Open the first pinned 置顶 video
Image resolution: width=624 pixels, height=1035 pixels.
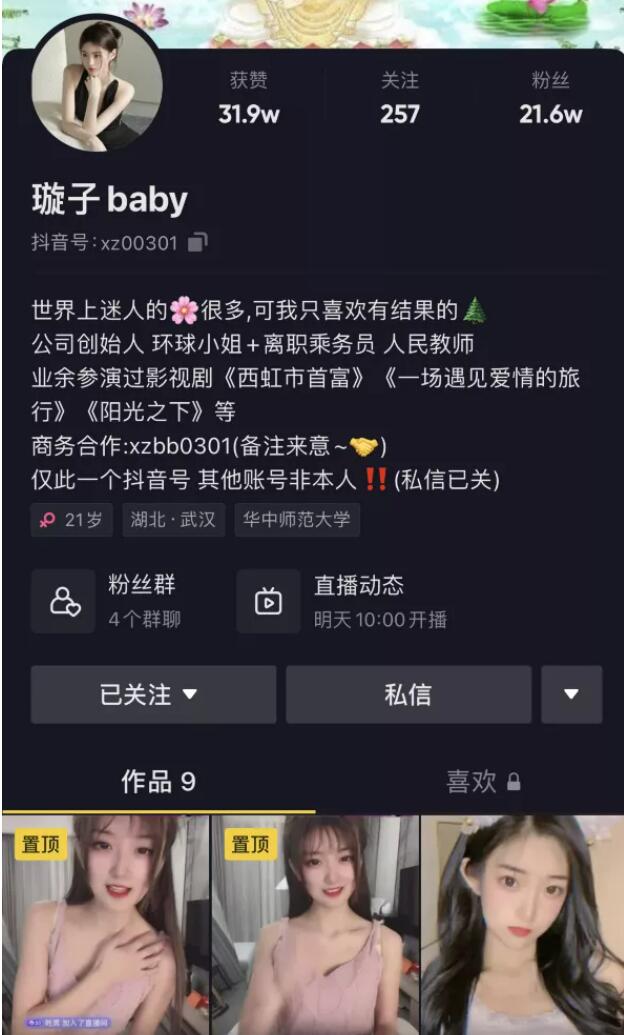105,925
